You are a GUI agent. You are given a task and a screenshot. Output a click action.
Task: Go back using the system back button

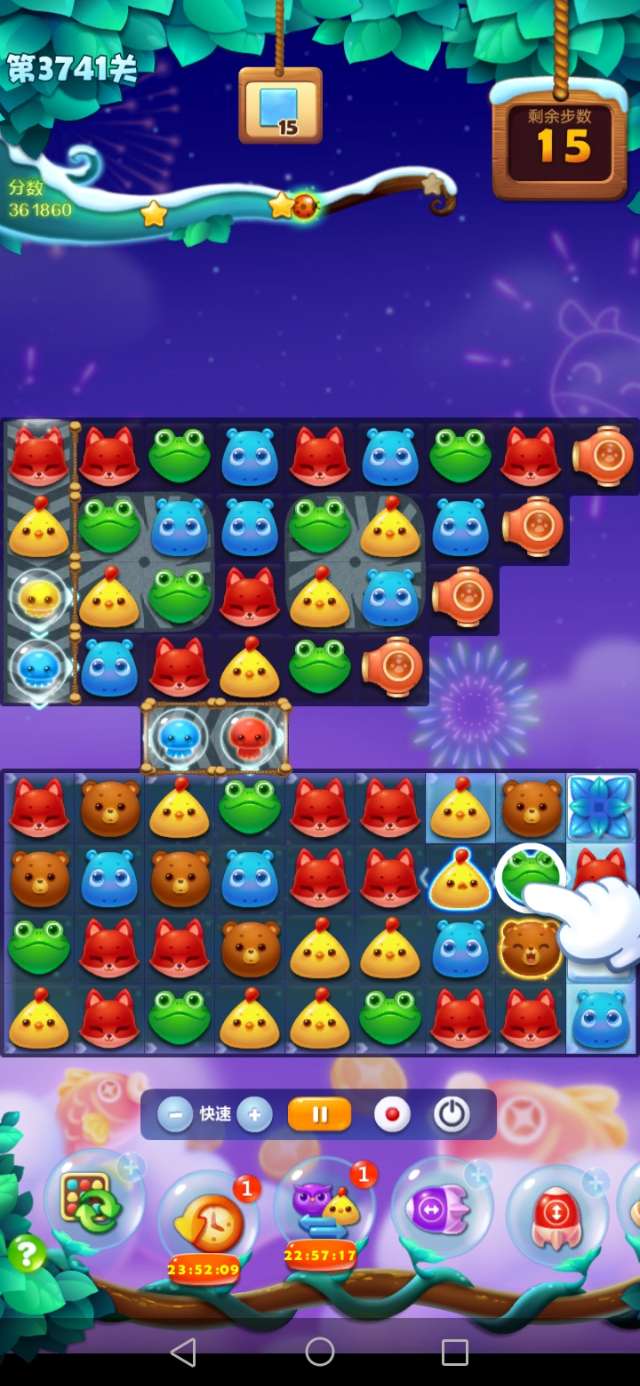click(183, 1352)
